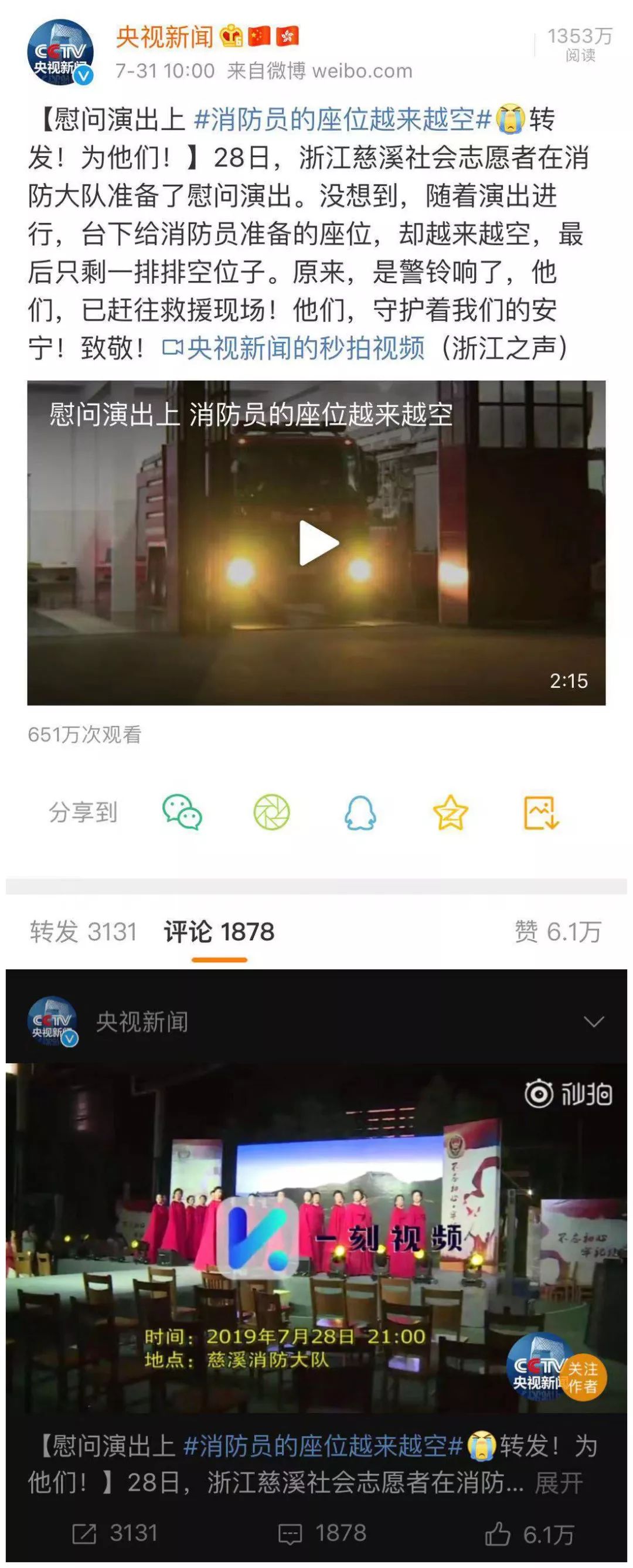Switch to the 转发 3131 tab
This screenshot has width=633, height=1568.
click(83, 931)
